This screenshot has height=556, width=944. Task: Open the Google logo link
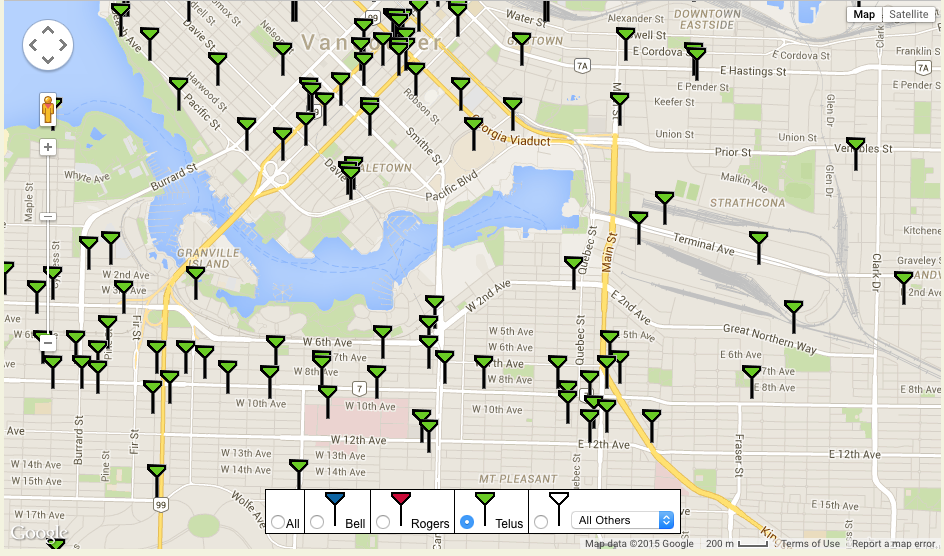pos(40,533)
